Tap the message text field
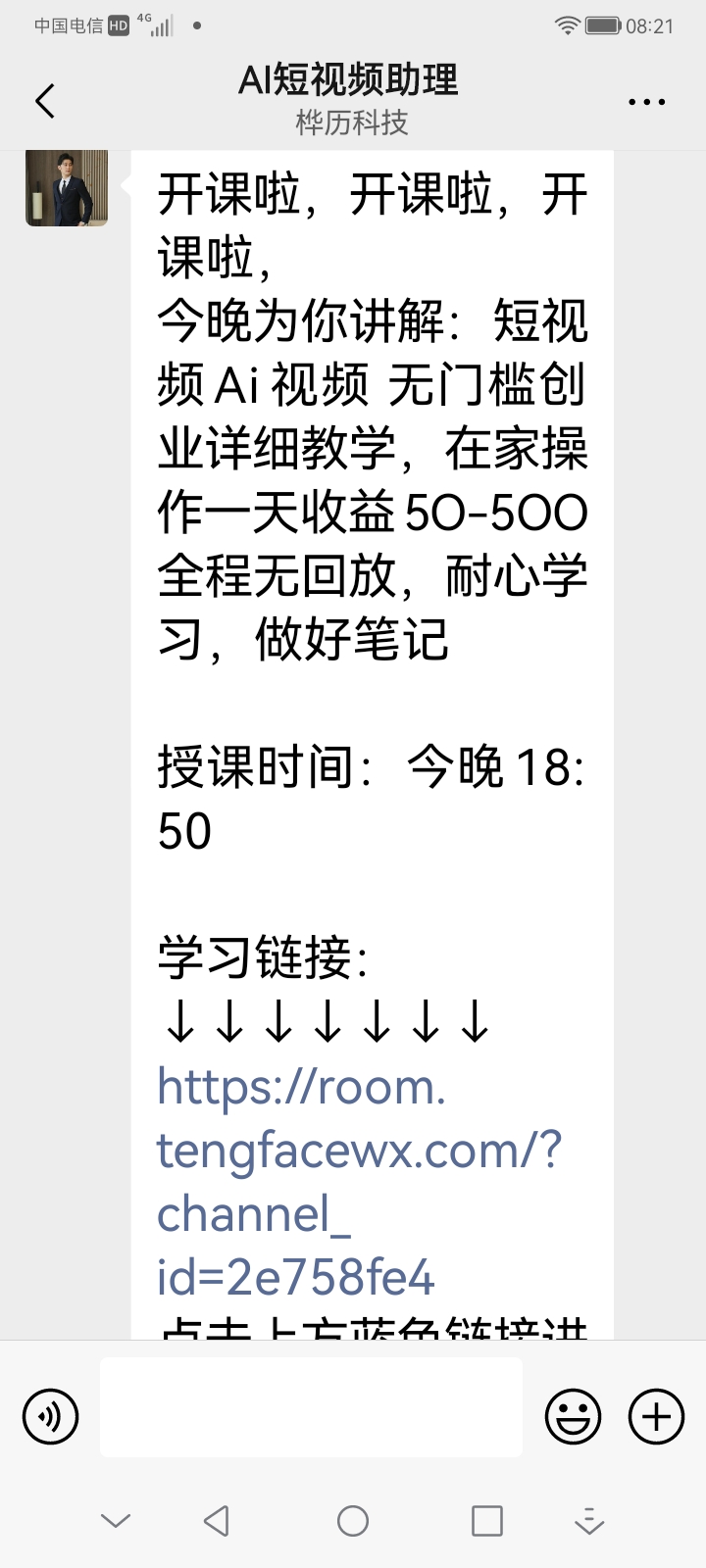 (x=311, y=1407)
